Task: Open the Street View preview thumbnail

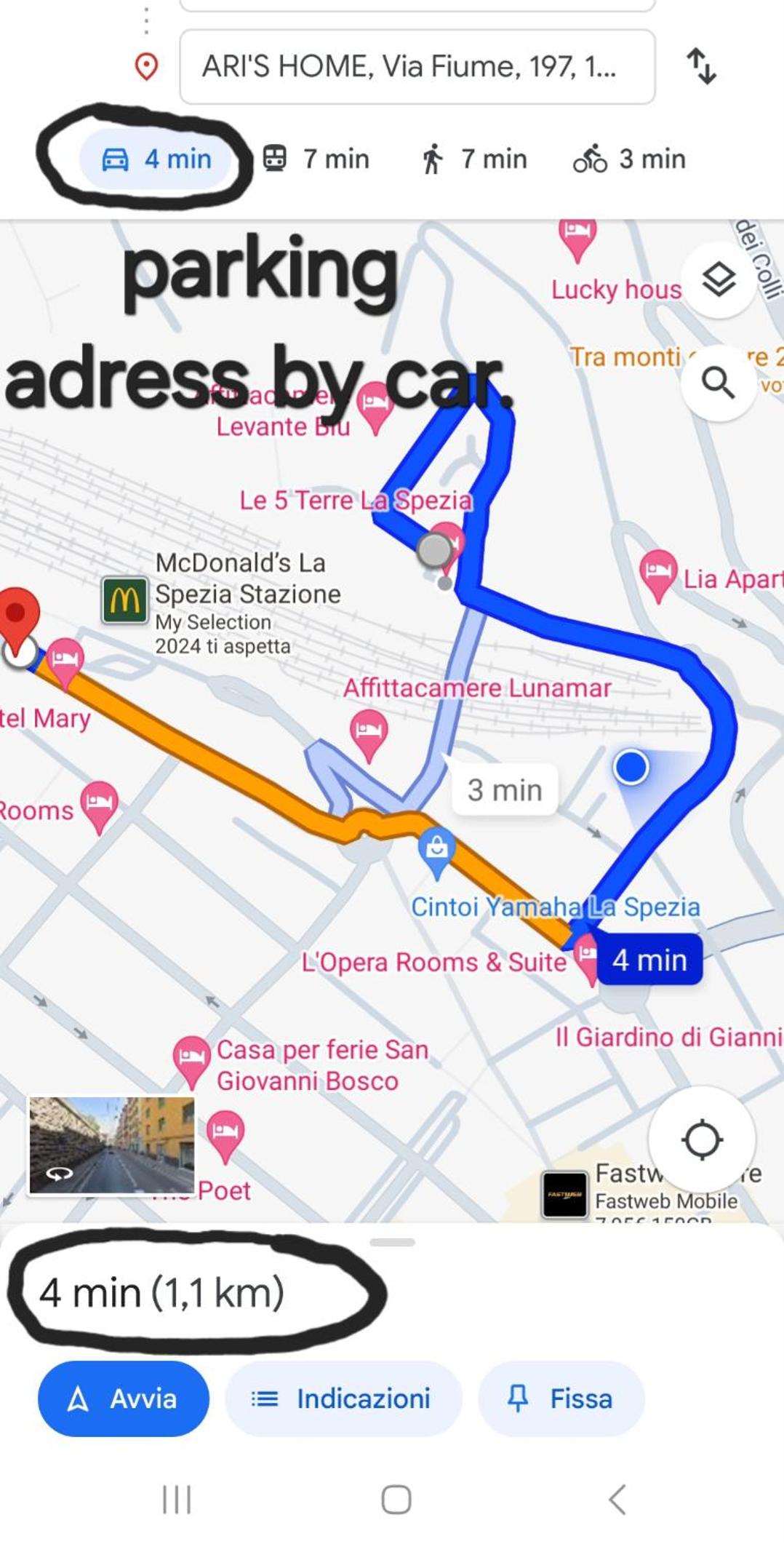Action: [x=111, y=1145]
